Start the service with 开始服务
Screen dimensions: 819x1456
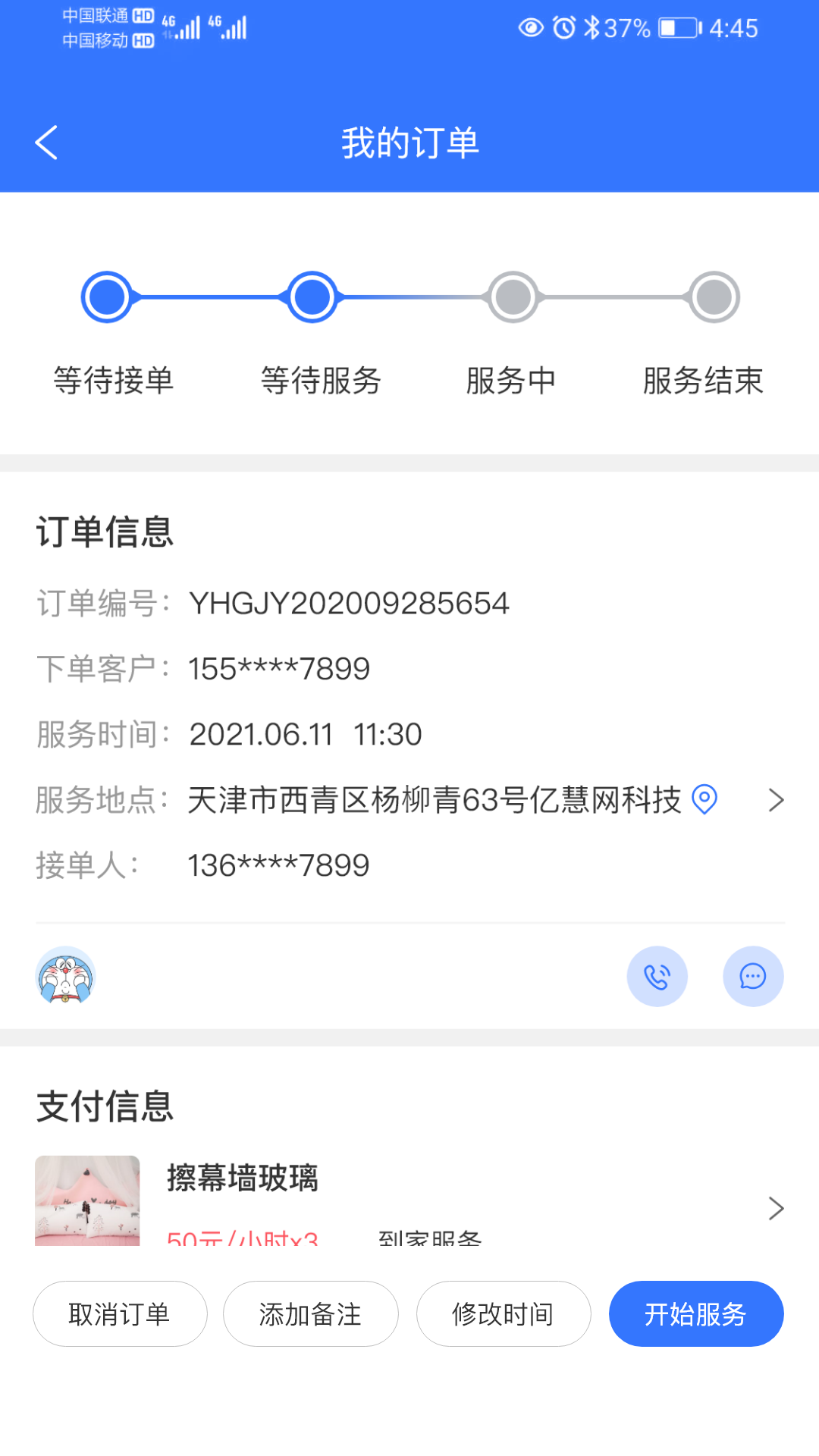click(695, 1313)
